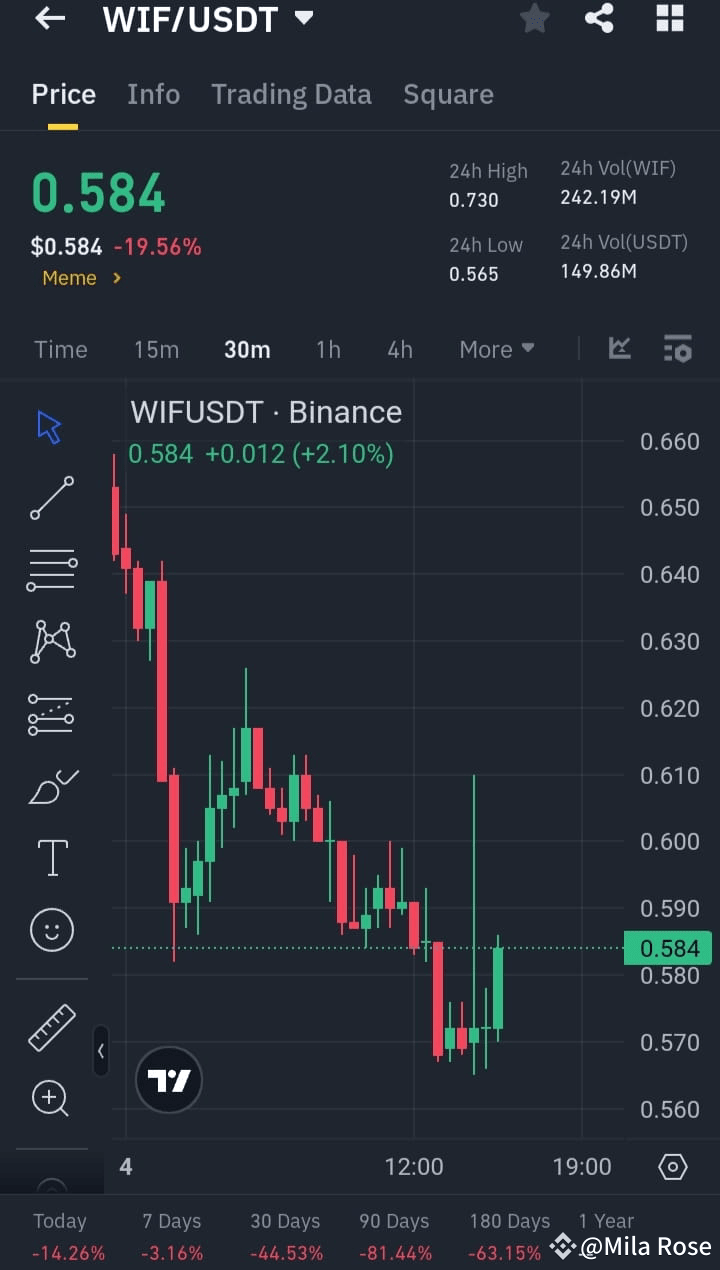Open the emoji annotation tool
Screen dimensions: 720x1270
[x=51, y=929]
